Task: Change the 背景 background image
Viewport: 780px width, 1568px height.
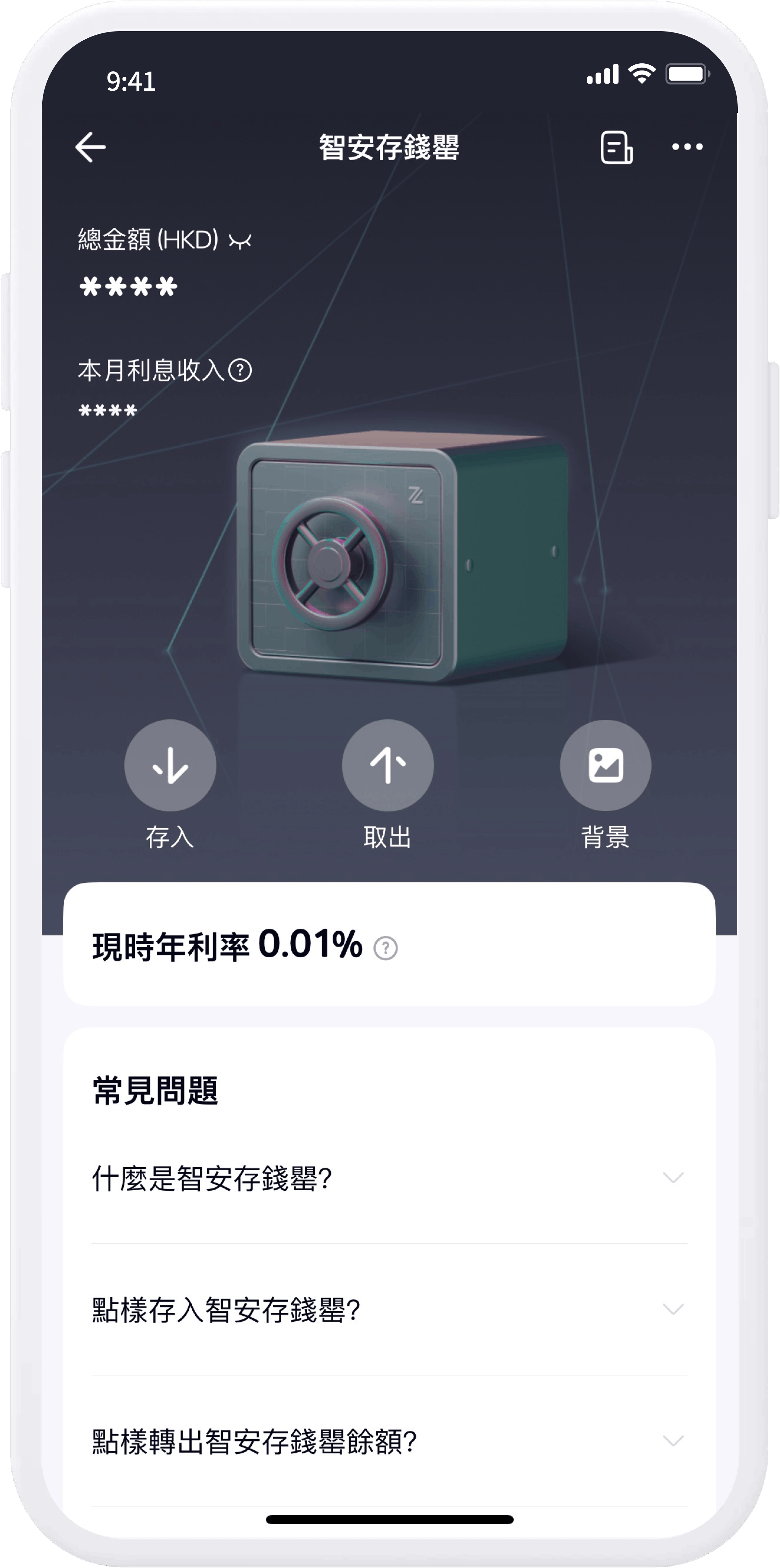Action: [x=605, y=765]
